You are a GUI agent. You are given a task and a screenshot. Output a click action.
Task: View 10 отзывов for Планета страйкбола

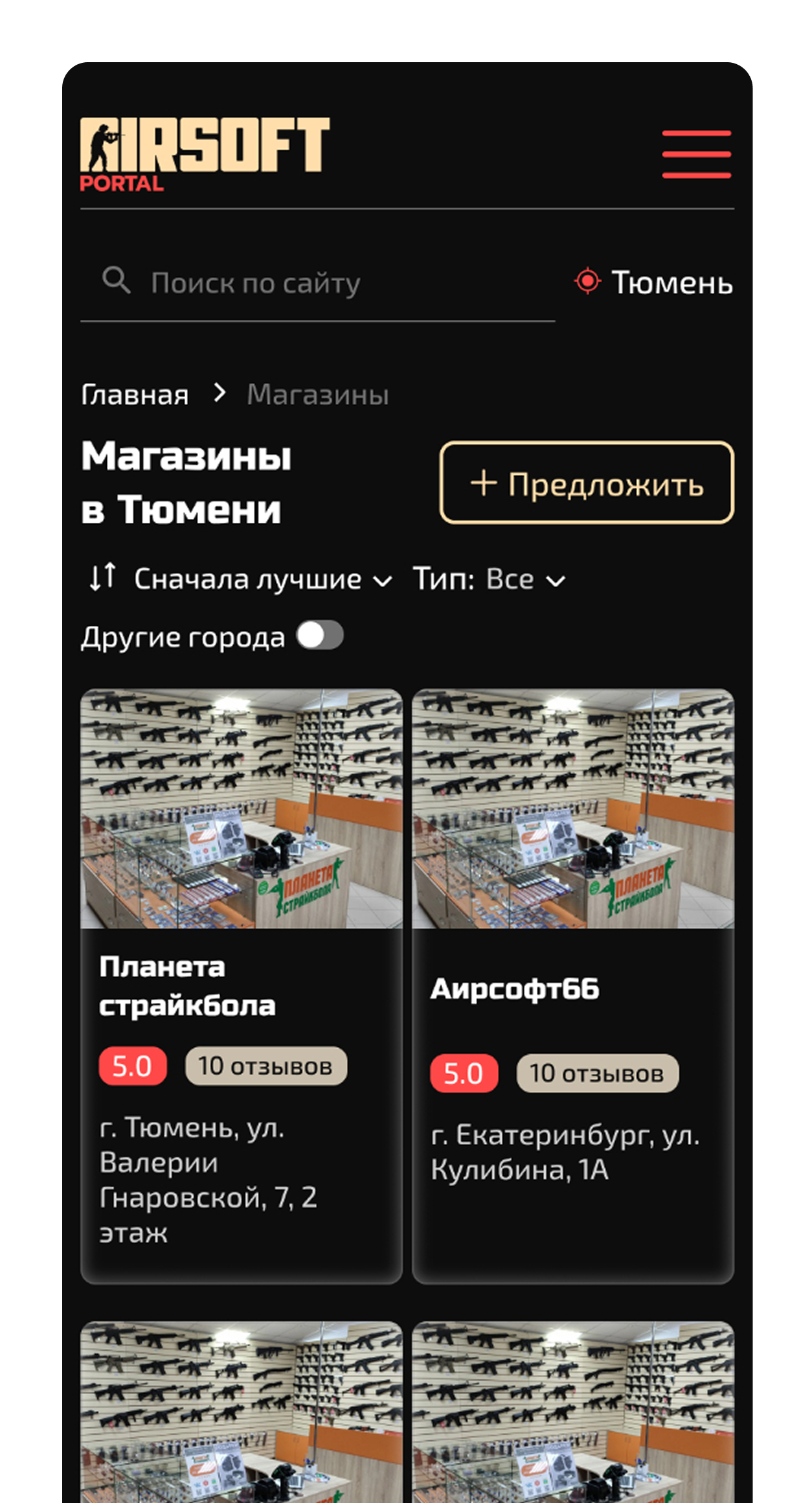[266, 1066]
